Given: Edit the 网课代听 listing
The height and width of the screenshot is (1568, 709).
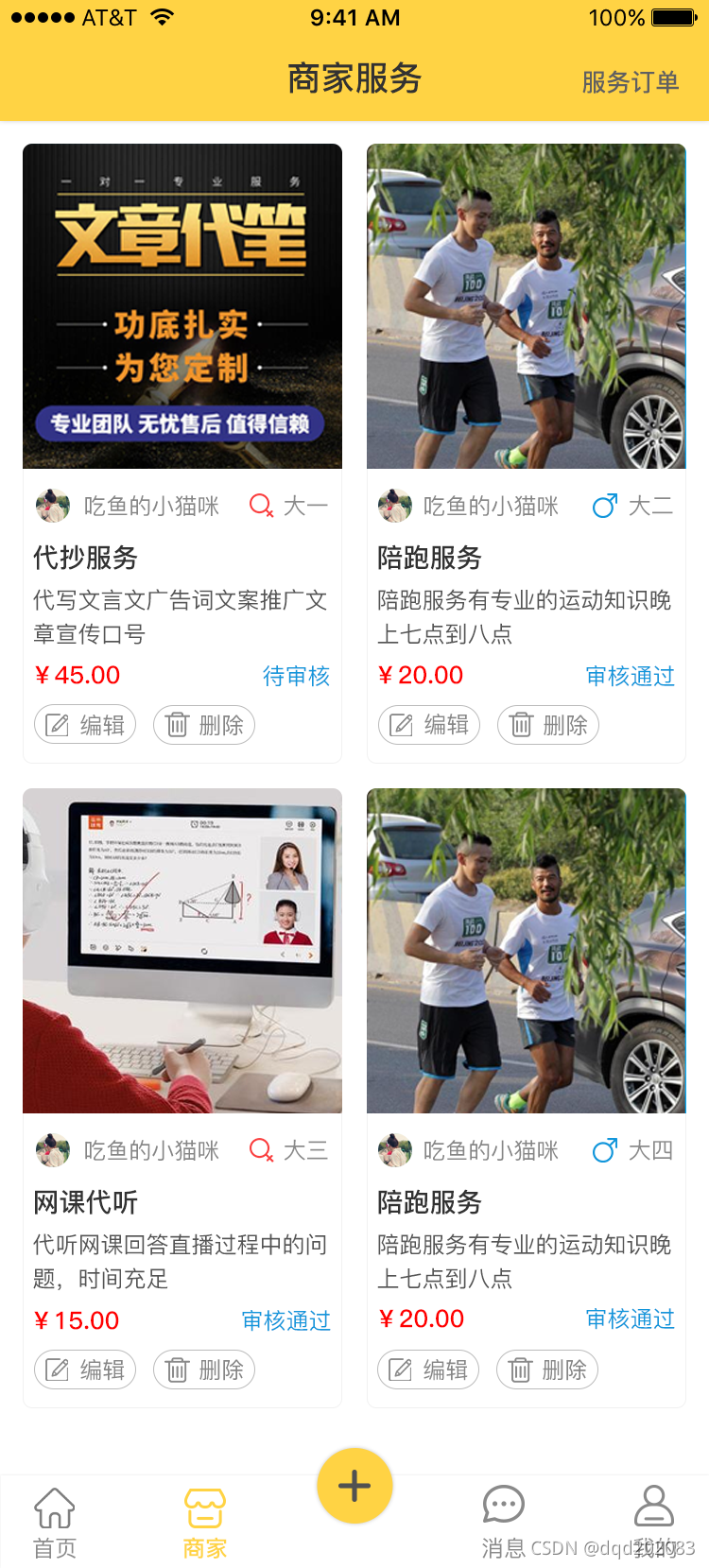Looking at the screenshot, I should click(x=85, y=1370).
